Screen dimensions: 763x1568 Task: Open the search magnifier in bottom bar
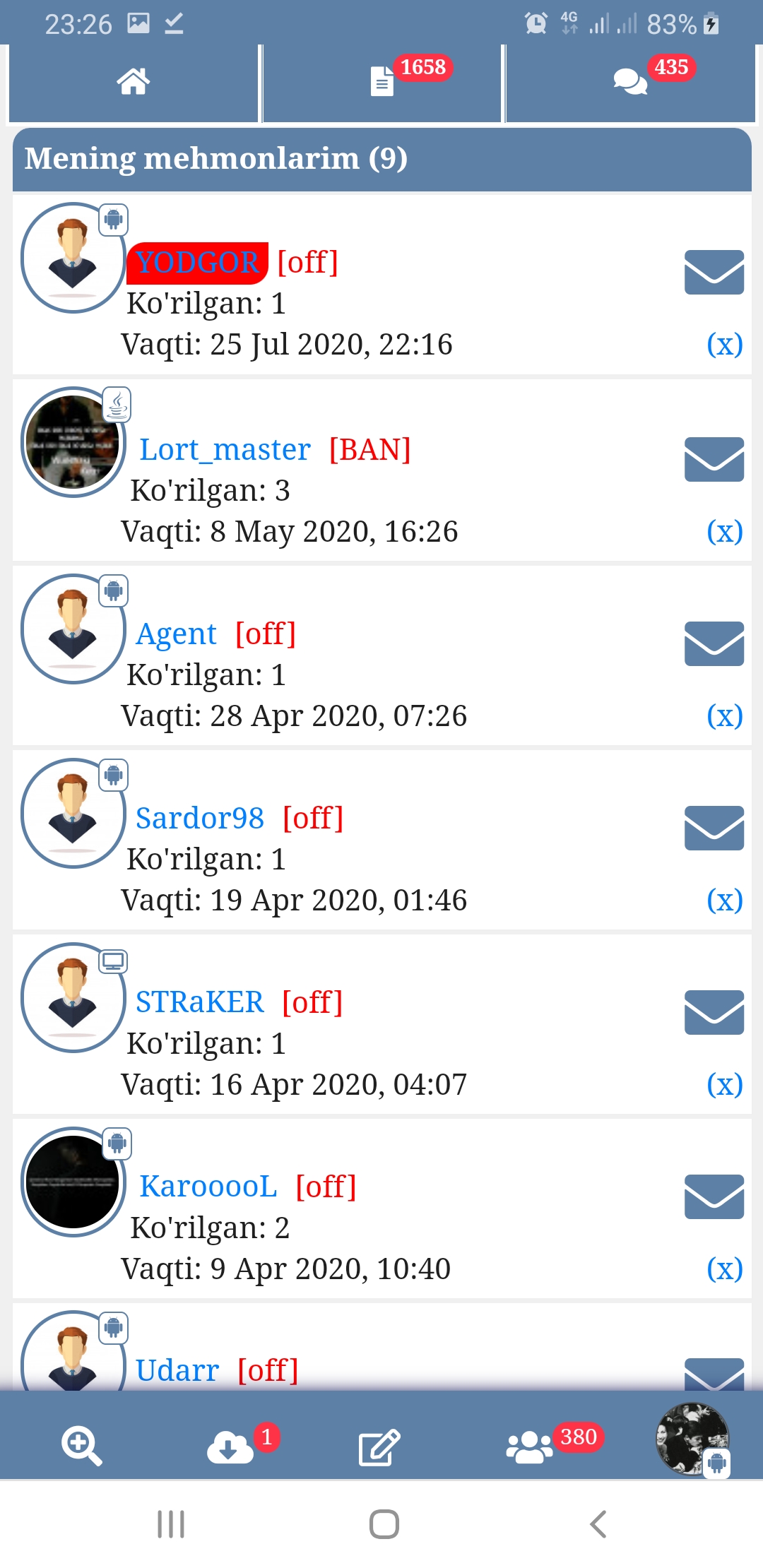pyautogui.click(x=81, y=1445)
